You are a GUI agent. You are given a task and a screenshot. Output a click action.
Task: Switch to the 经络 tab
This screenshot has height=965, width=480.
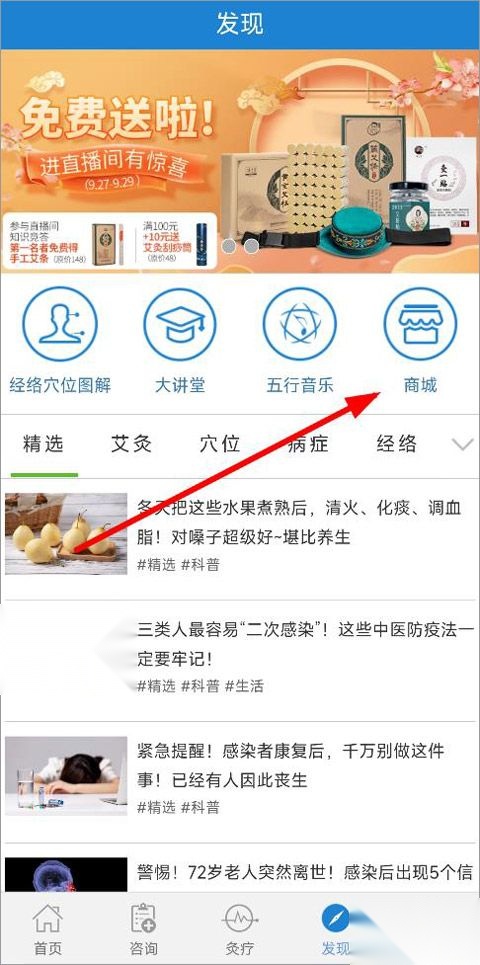click(x=397, y=444)
